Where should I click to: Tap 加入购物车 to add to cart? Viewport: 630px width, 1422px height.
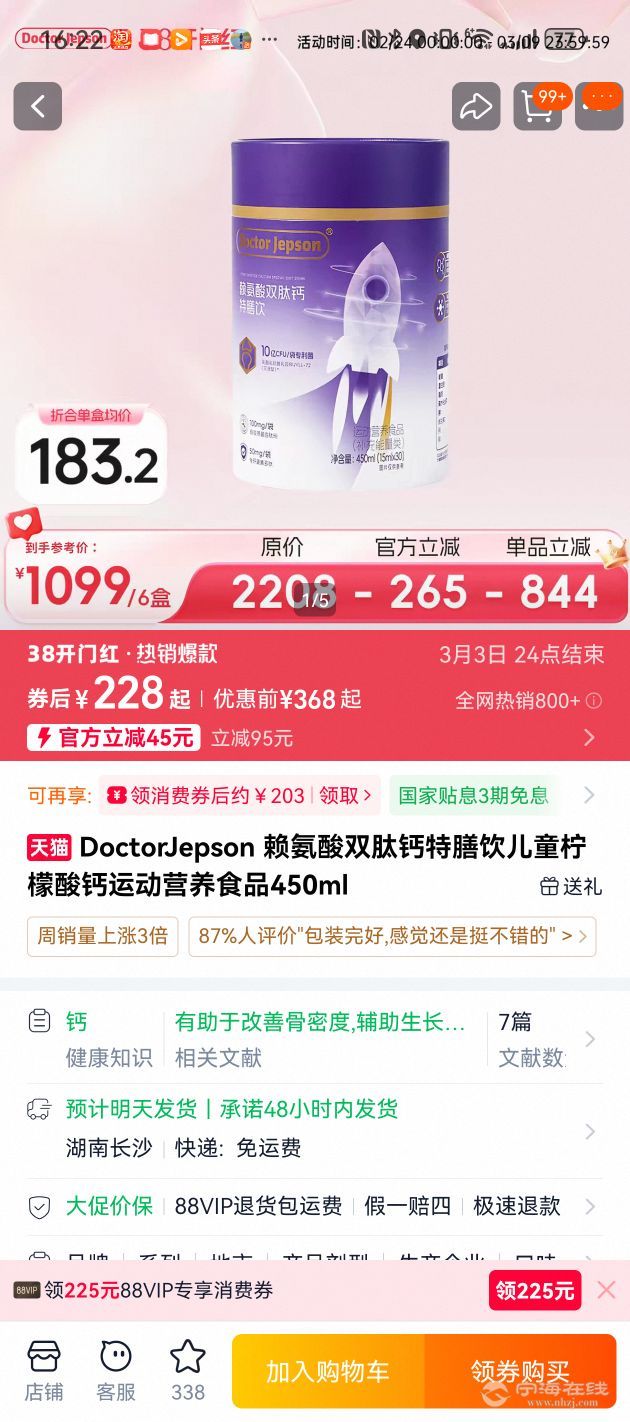point(328,1371)
